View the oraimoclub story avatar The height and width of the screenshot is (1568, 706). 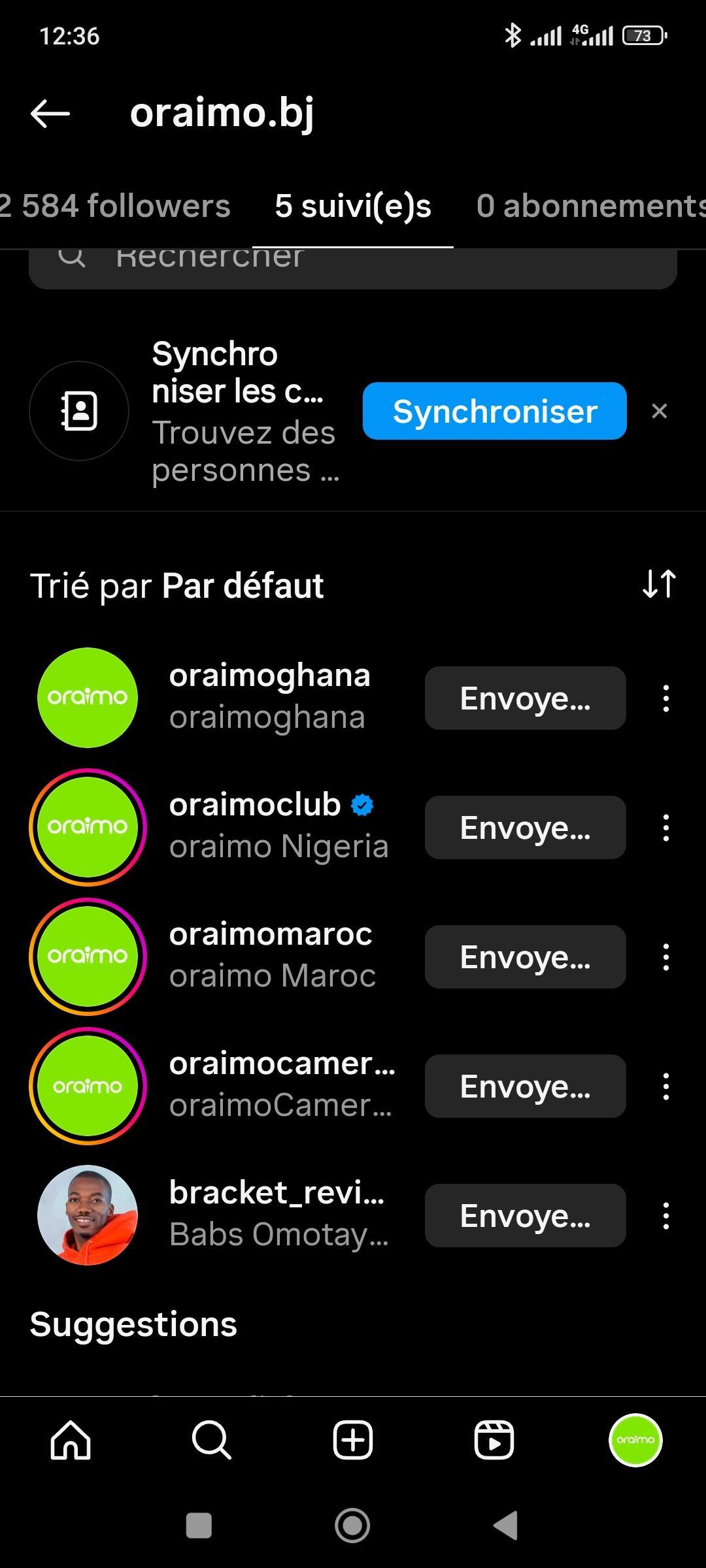click(88, 827)
